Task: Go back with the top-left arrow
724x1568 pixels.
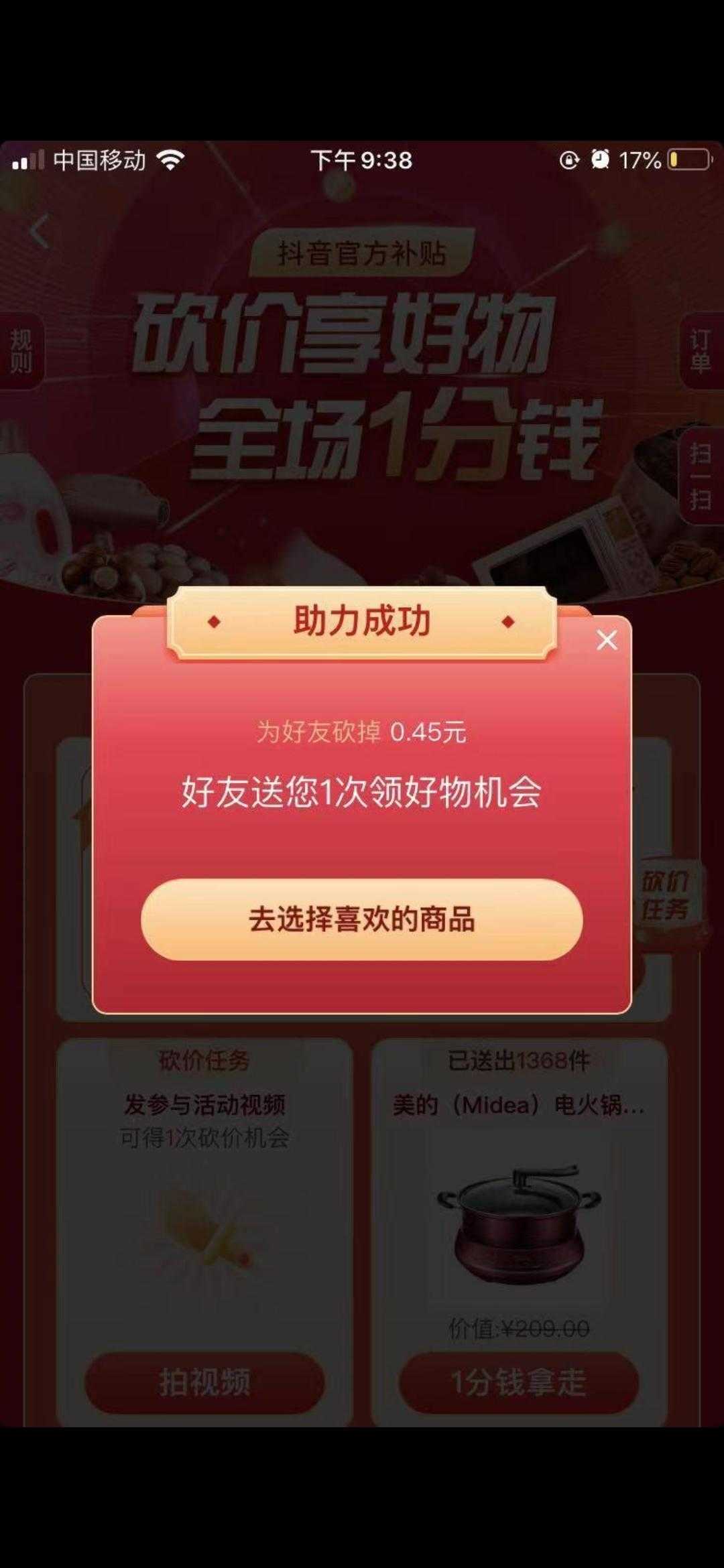Action: tap(40, 232)
